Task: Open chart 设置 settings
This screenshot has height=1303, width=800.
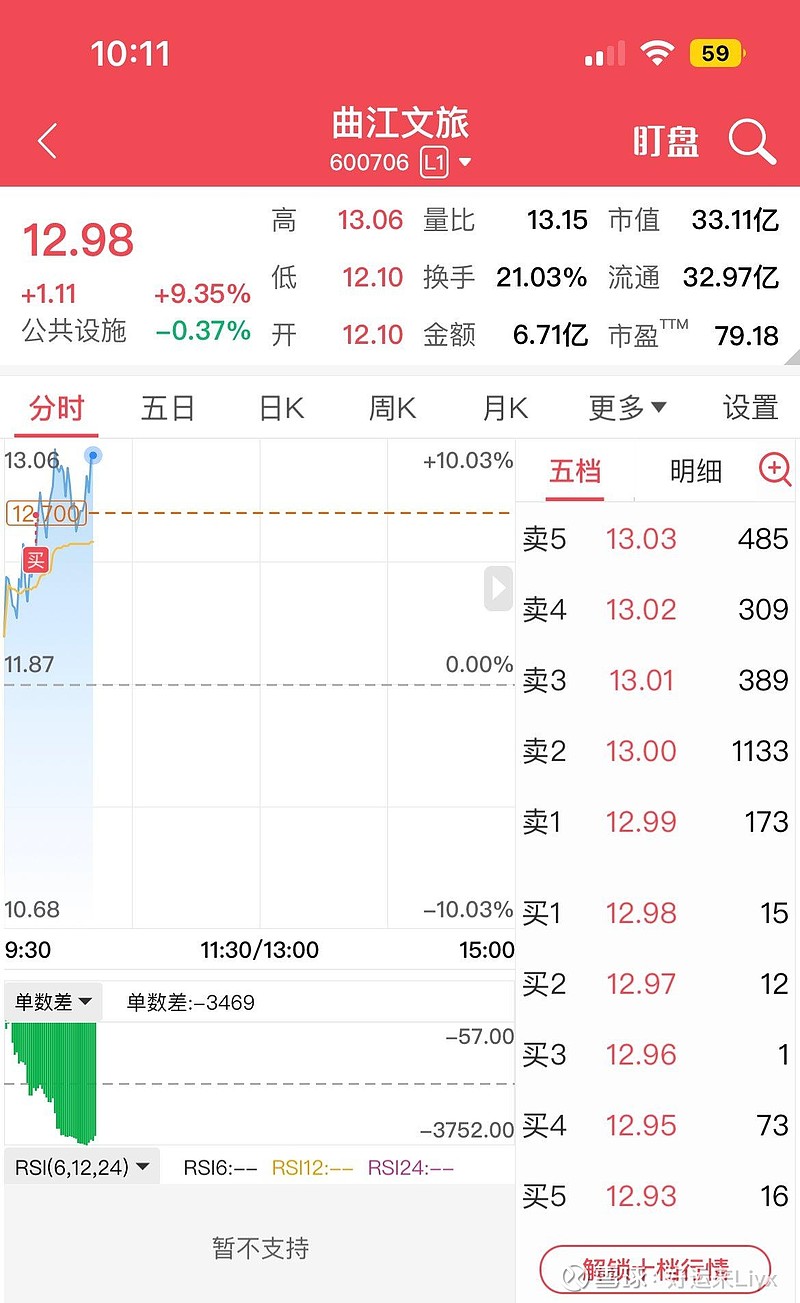Action: tap(750, 408)
